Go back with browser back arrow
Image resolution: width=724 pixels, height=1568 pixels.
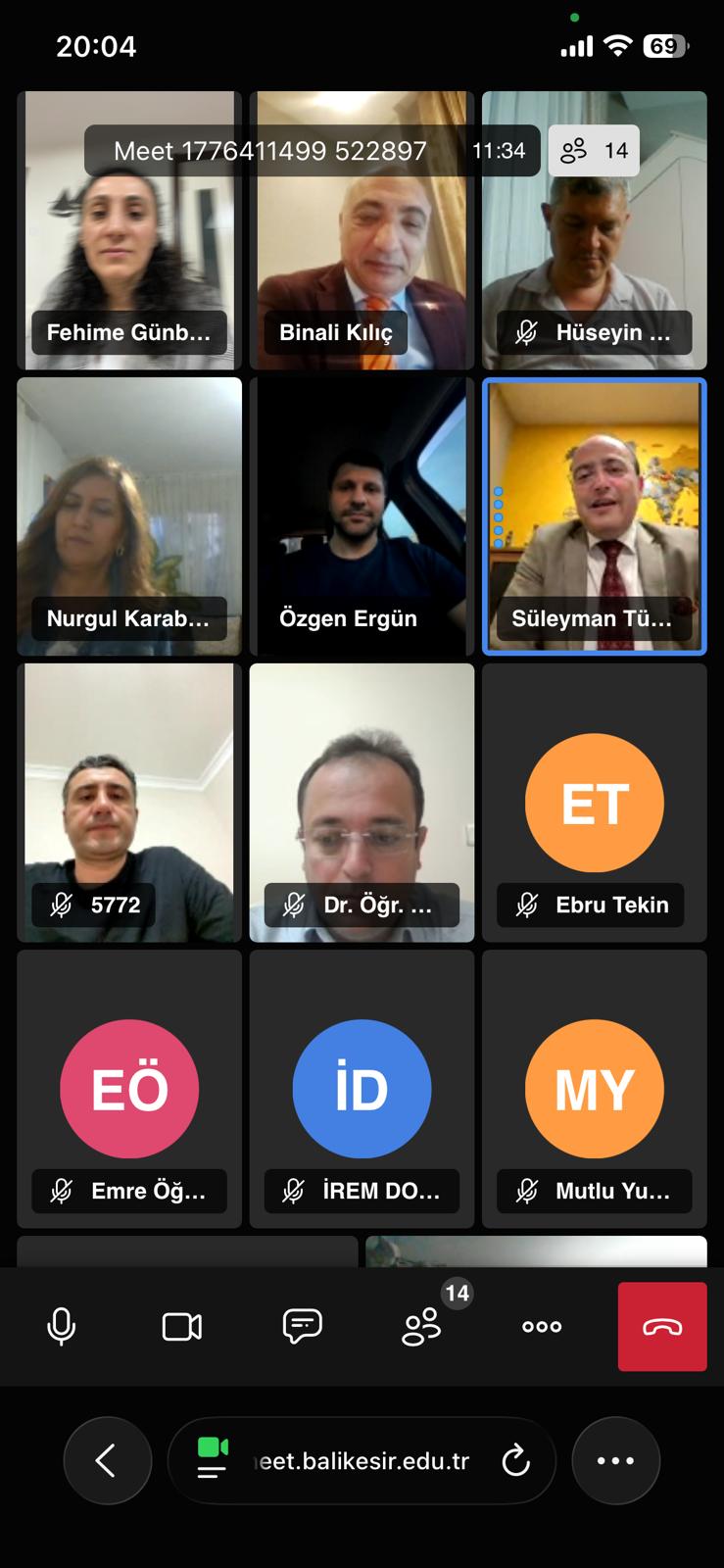tap(107, 1461)
